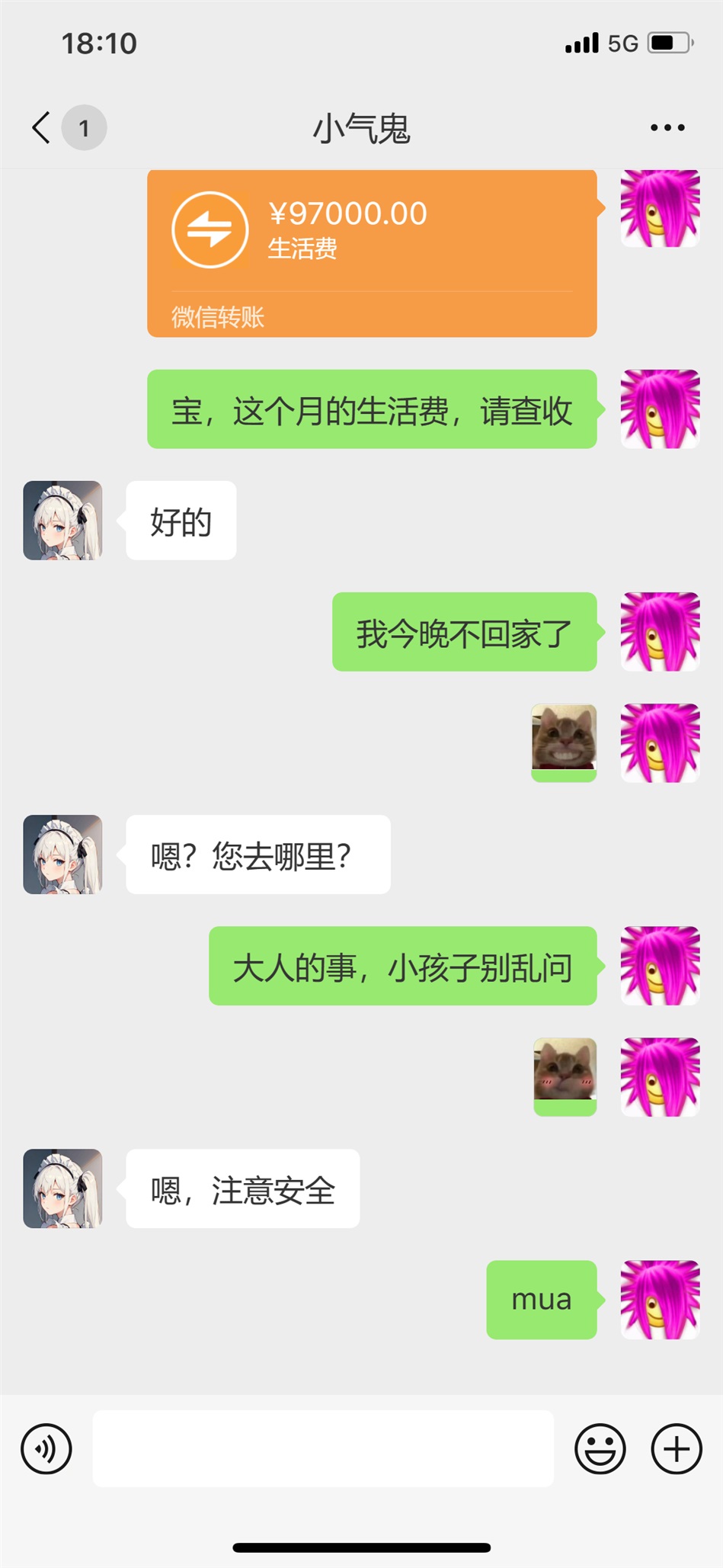723x1568 pixels.
Task: Focus the message text field
Action: 323,1448
